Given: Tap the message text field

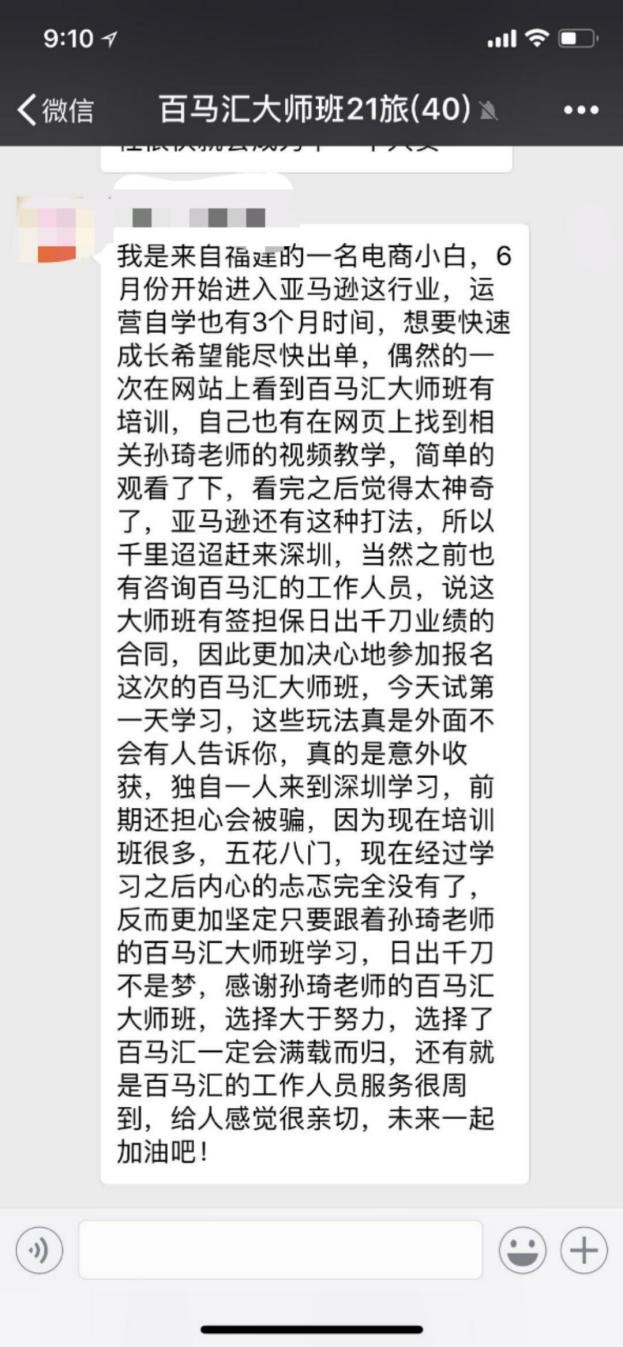Looking at the screenshot, I should [x=280, y=1250].
